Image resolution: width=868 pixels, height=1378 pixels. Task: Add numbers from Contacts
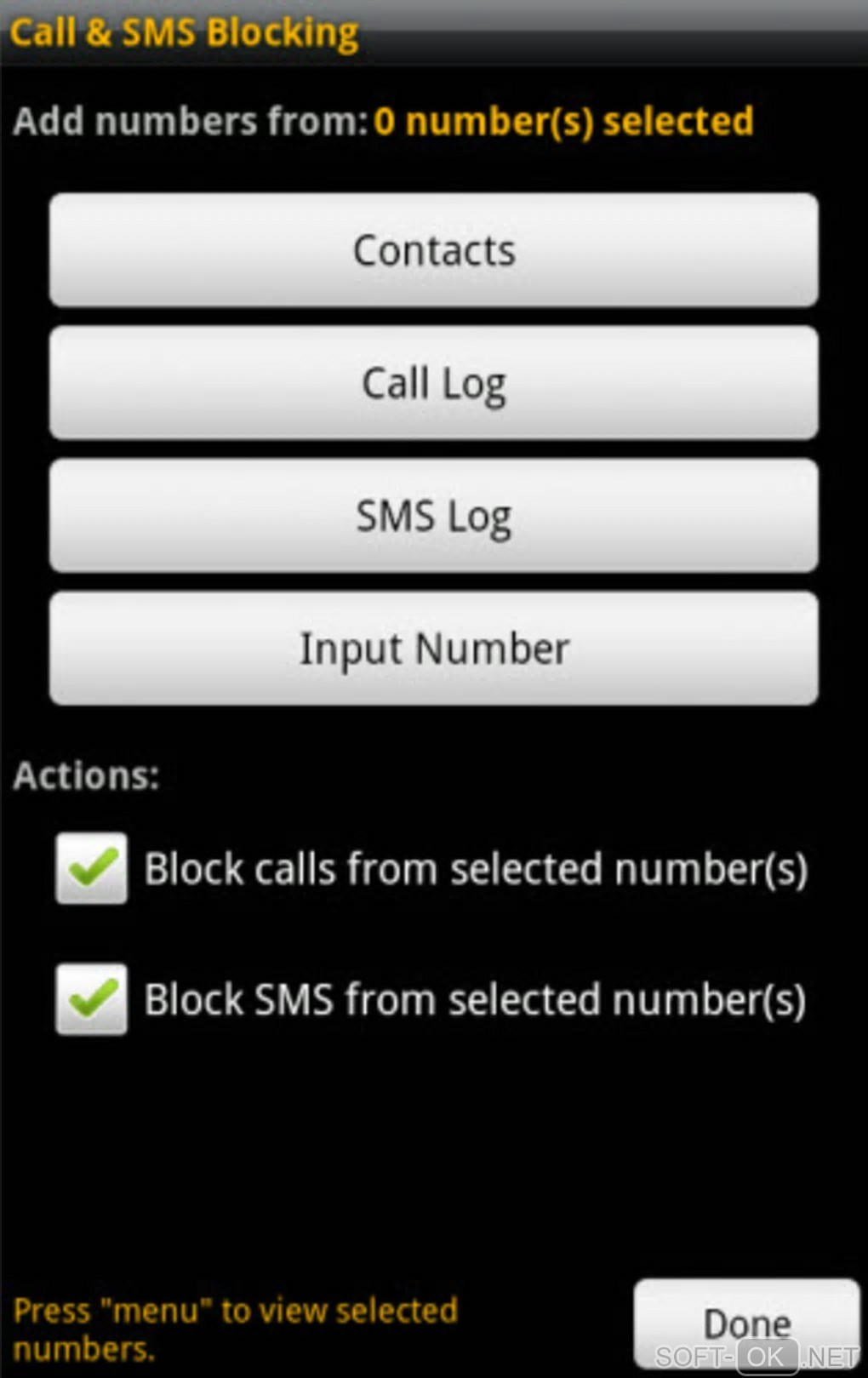click(433, 250)
